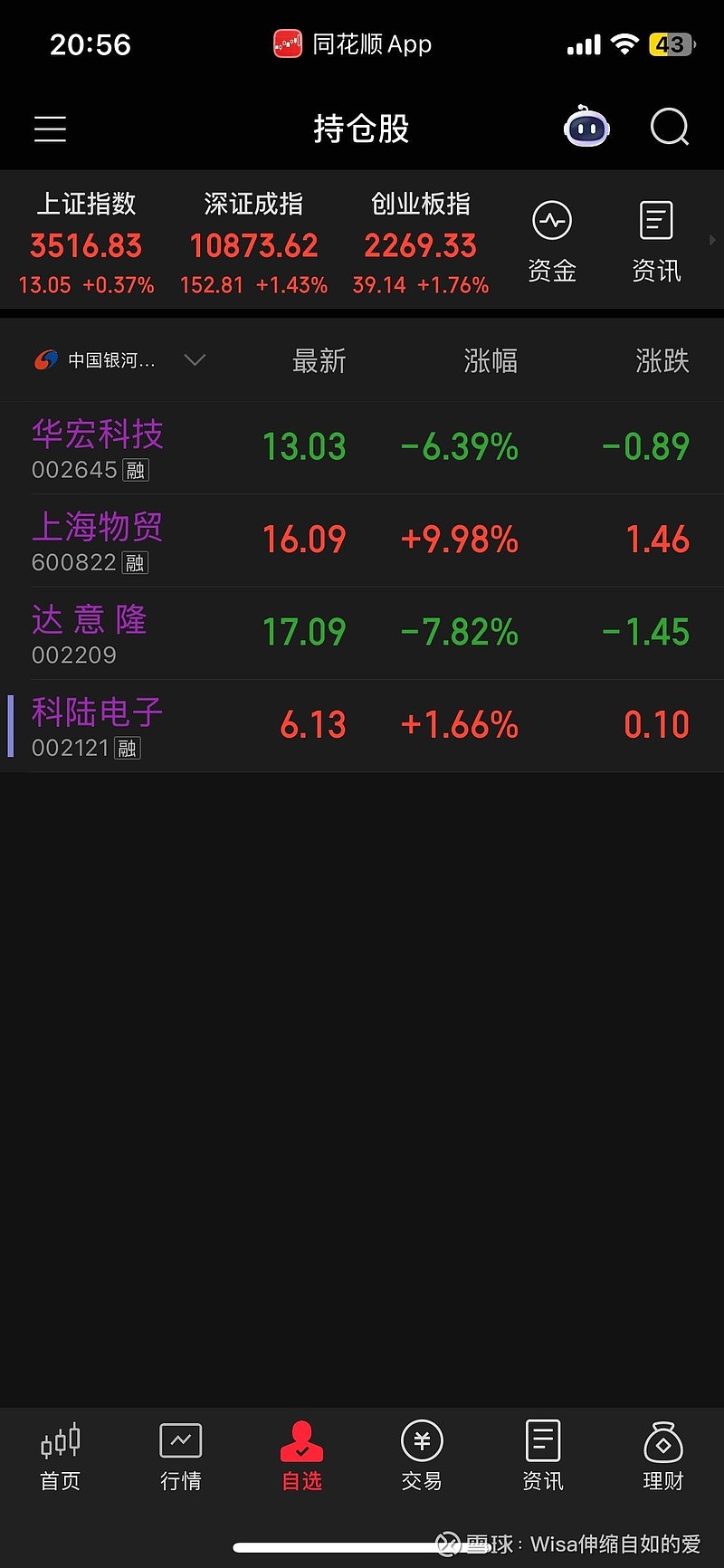The width and height of the screenshot is (724, 1568).
Task: Sort holdings by 最新 price
Action: tap(319, 361)
